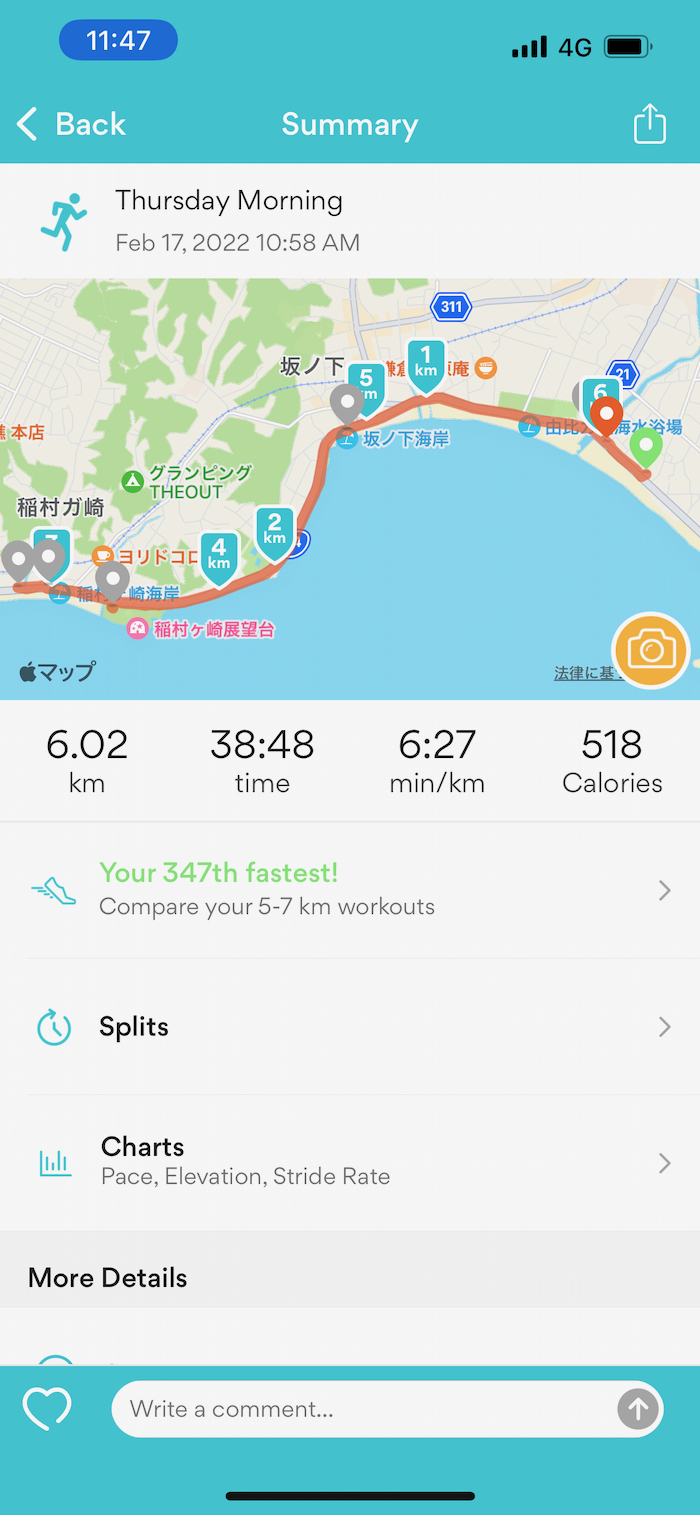700x1515 pixels.
Task: Send the comment with arrow button
Action: pos(637,1409)
